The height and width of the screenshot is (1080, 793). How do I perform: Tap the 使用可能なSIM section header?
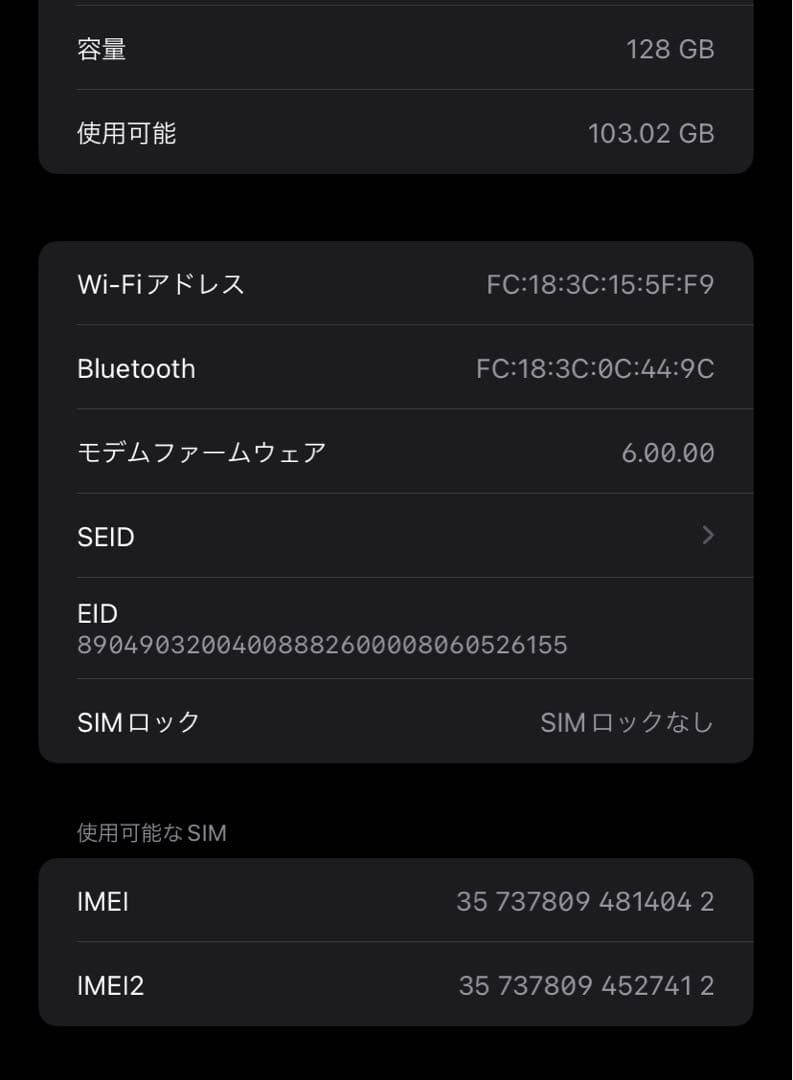(150, 832)
